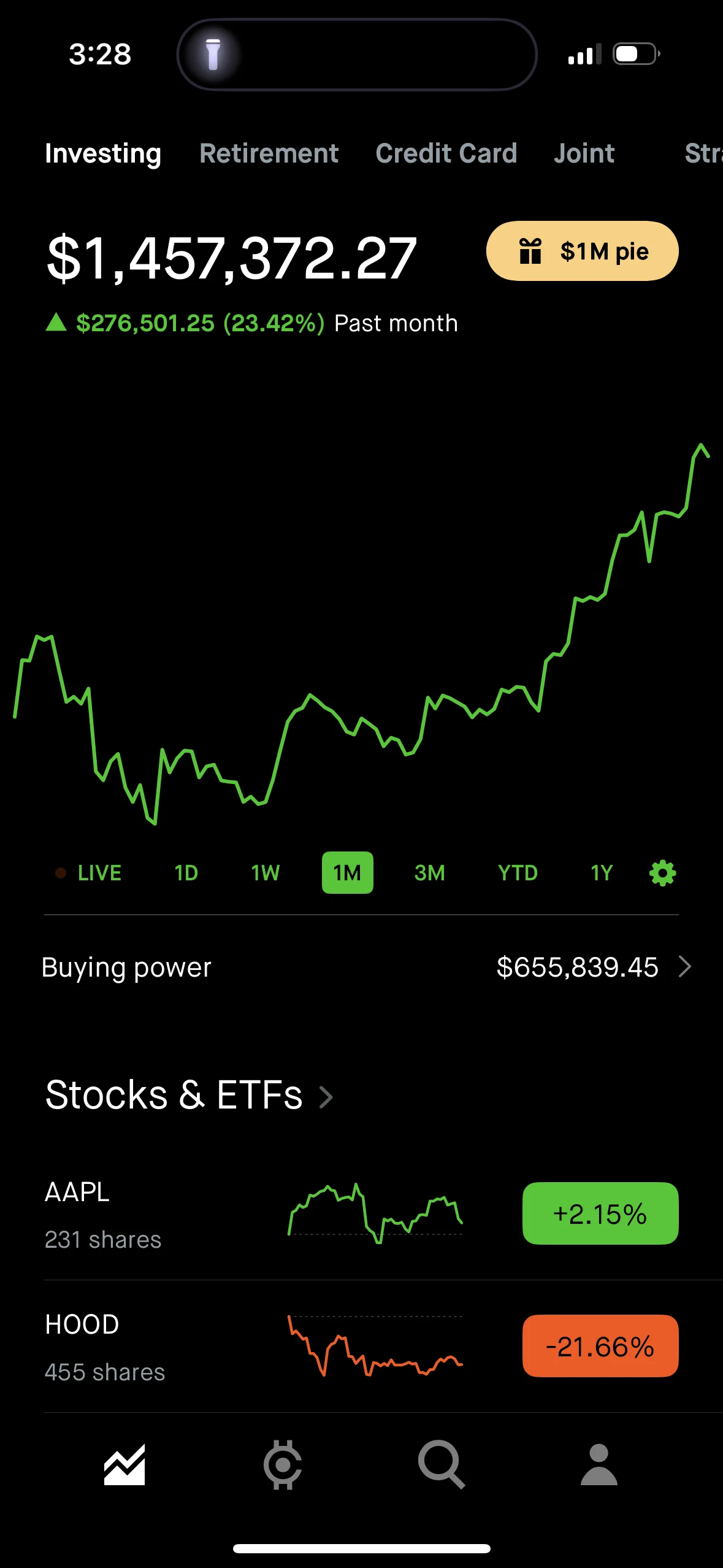Go to the account profile tab
The width and height of the screenshot is (723, 1568).
point(599,1464)
